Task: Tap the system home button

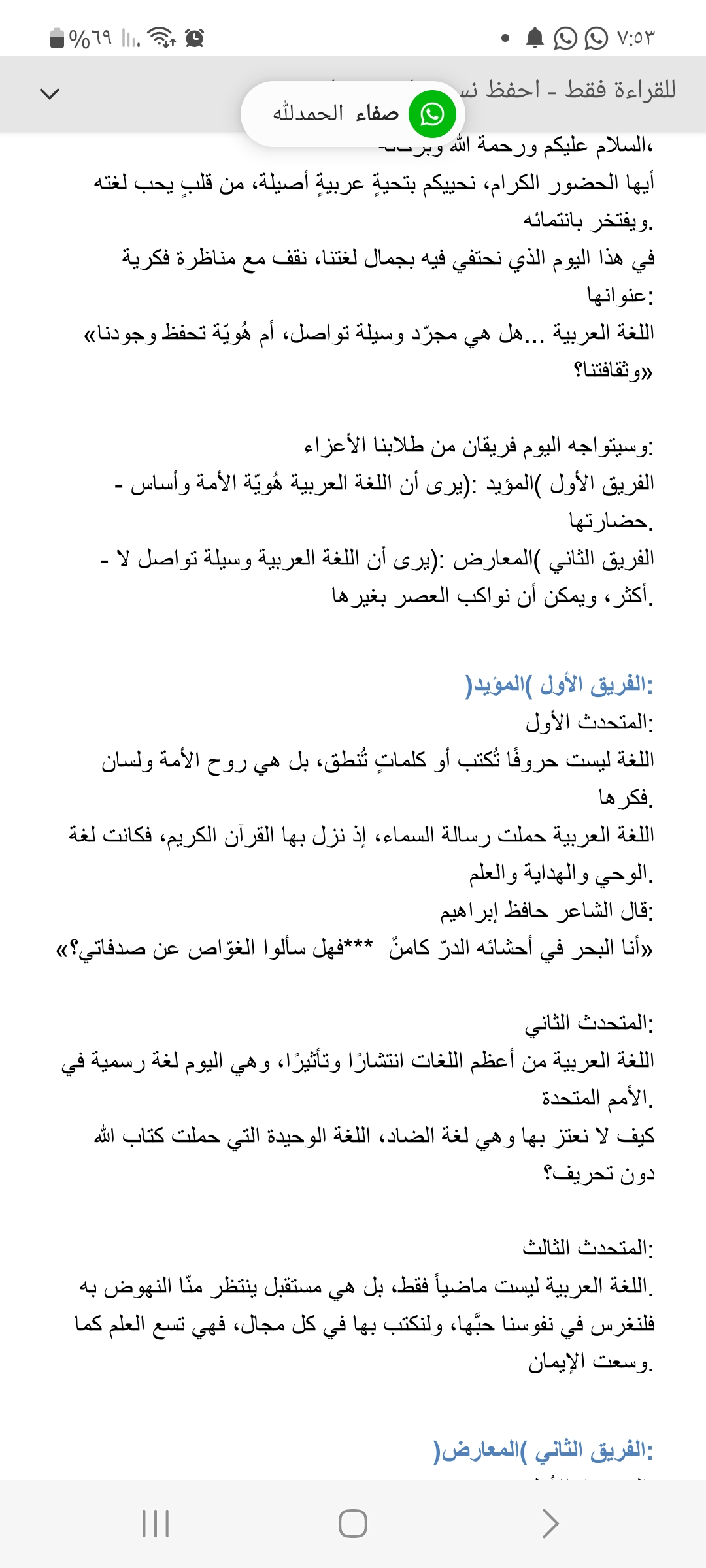Action: point(352,1524)
